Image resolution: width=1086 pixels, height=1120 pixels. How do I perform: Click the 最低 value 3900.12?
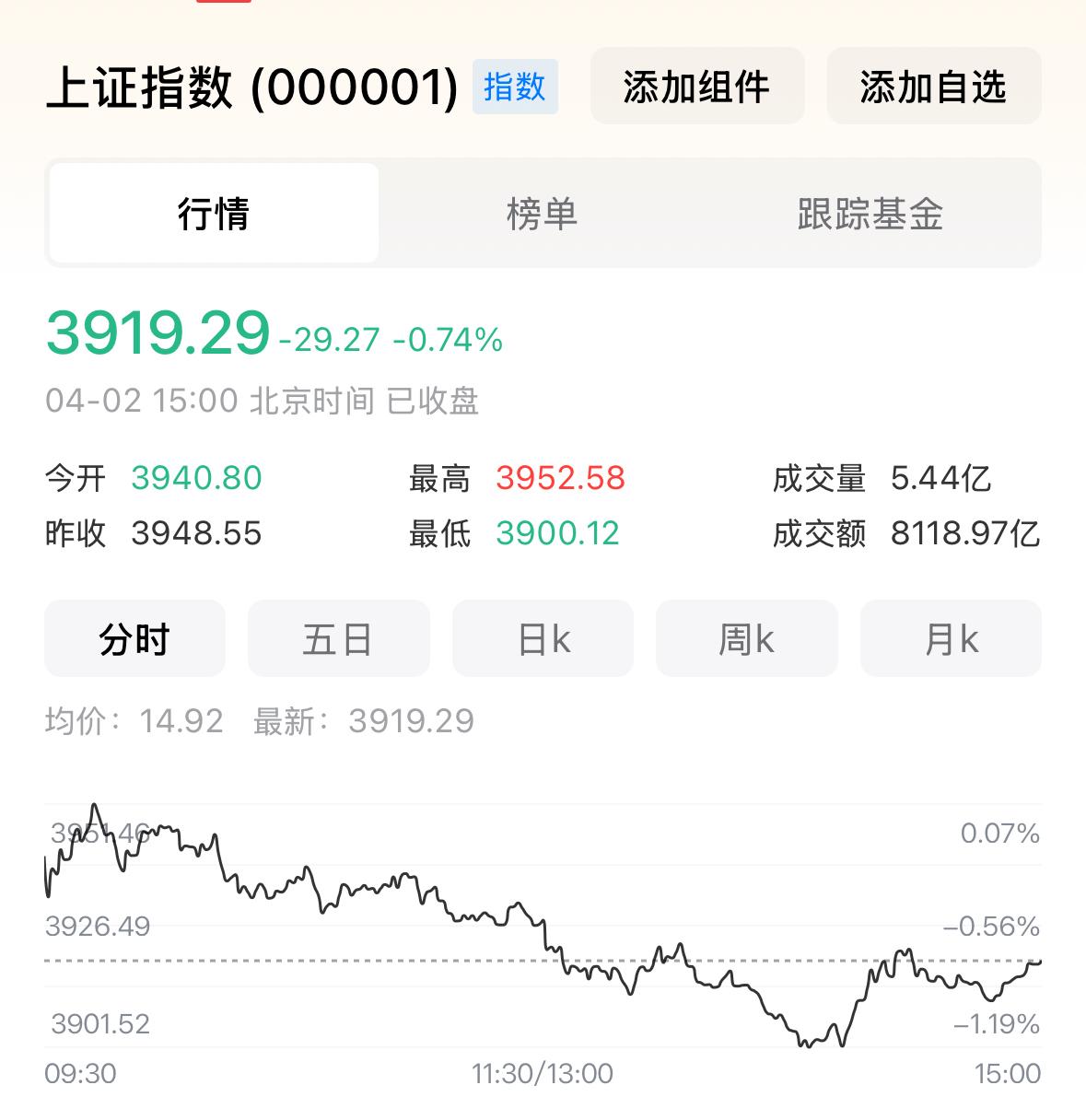(x=558, y=531)
